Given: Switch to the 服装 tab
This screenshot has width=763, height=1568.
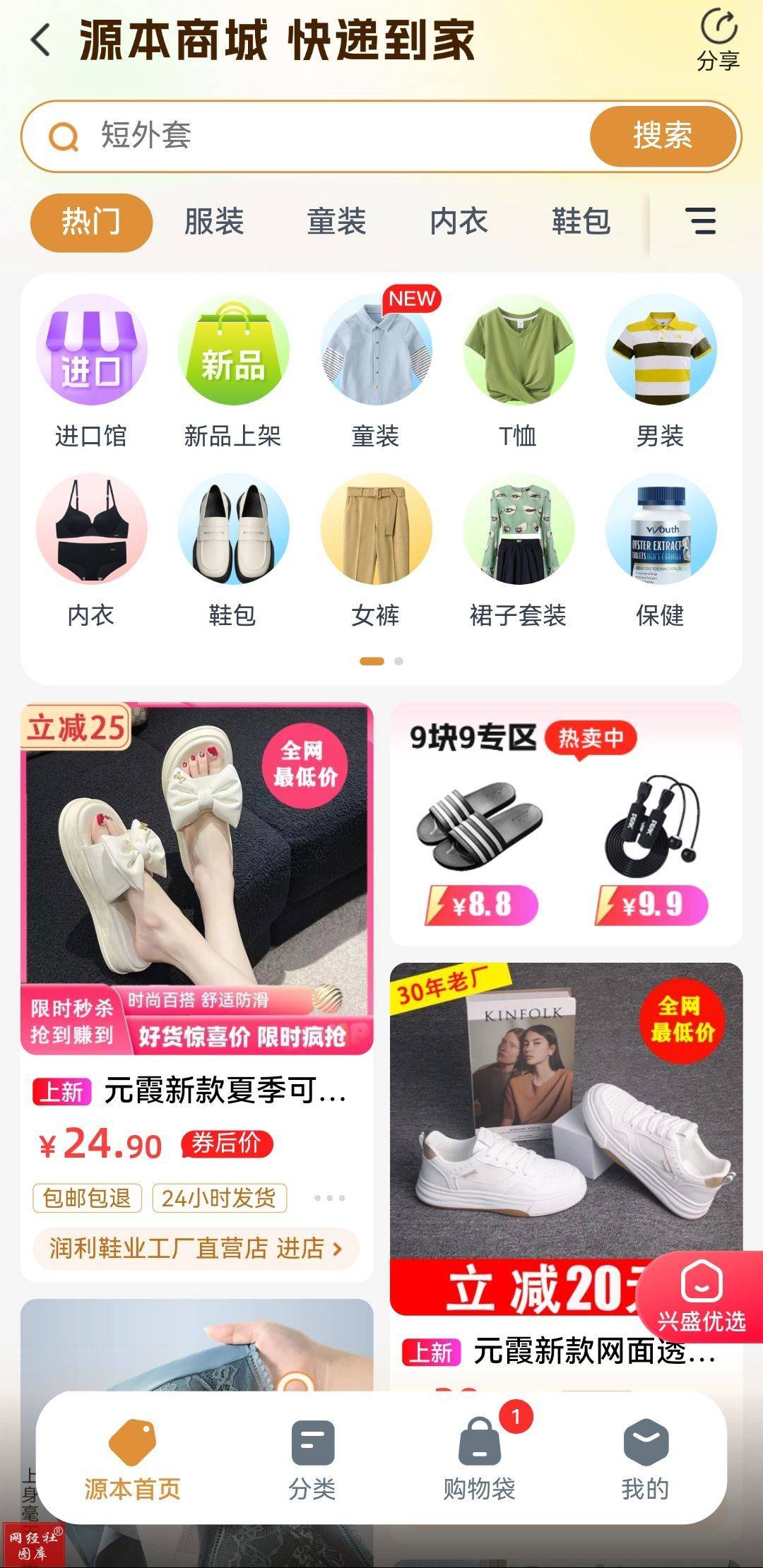Looking at the screenshot, I should (213, 222).
